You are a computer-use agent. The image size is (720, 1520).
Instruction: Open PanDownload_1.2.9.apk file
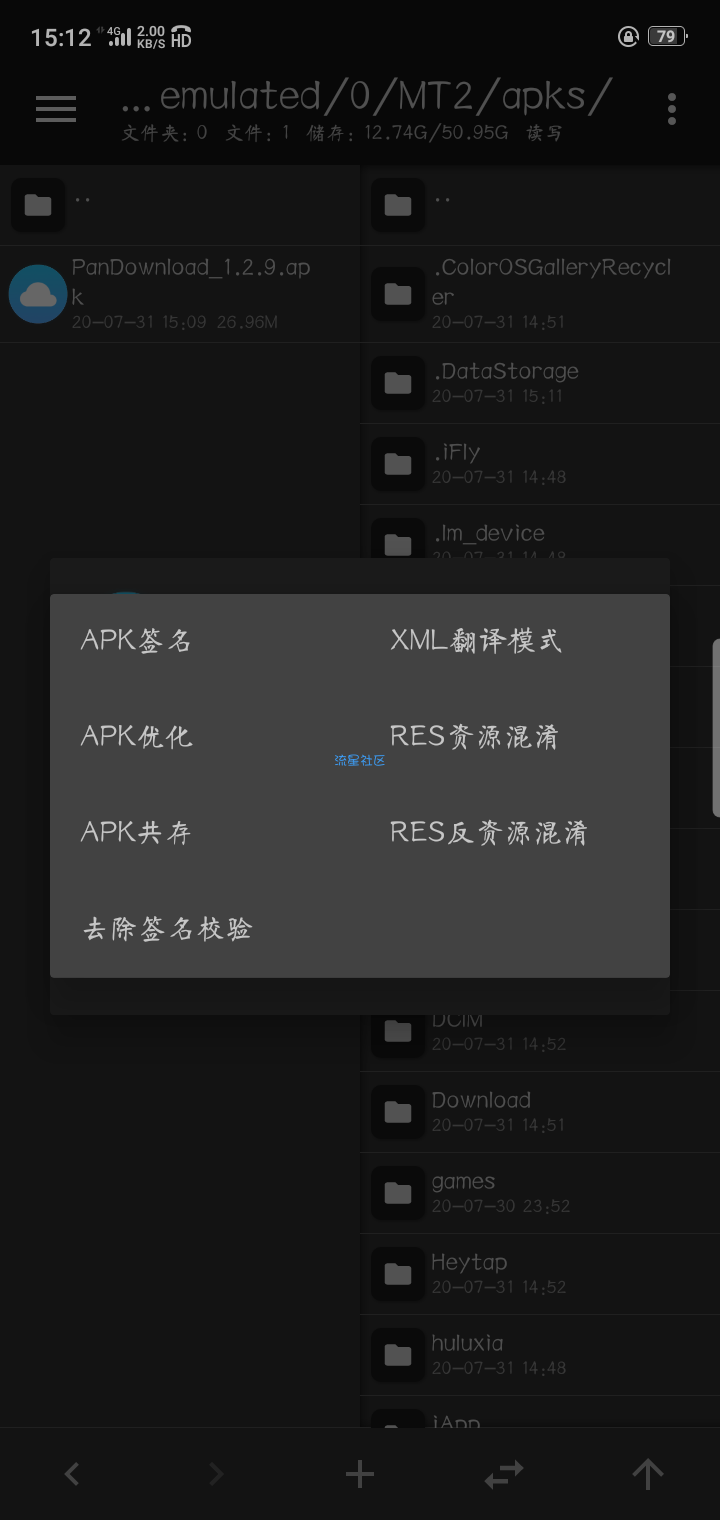[x=180, y=294]
